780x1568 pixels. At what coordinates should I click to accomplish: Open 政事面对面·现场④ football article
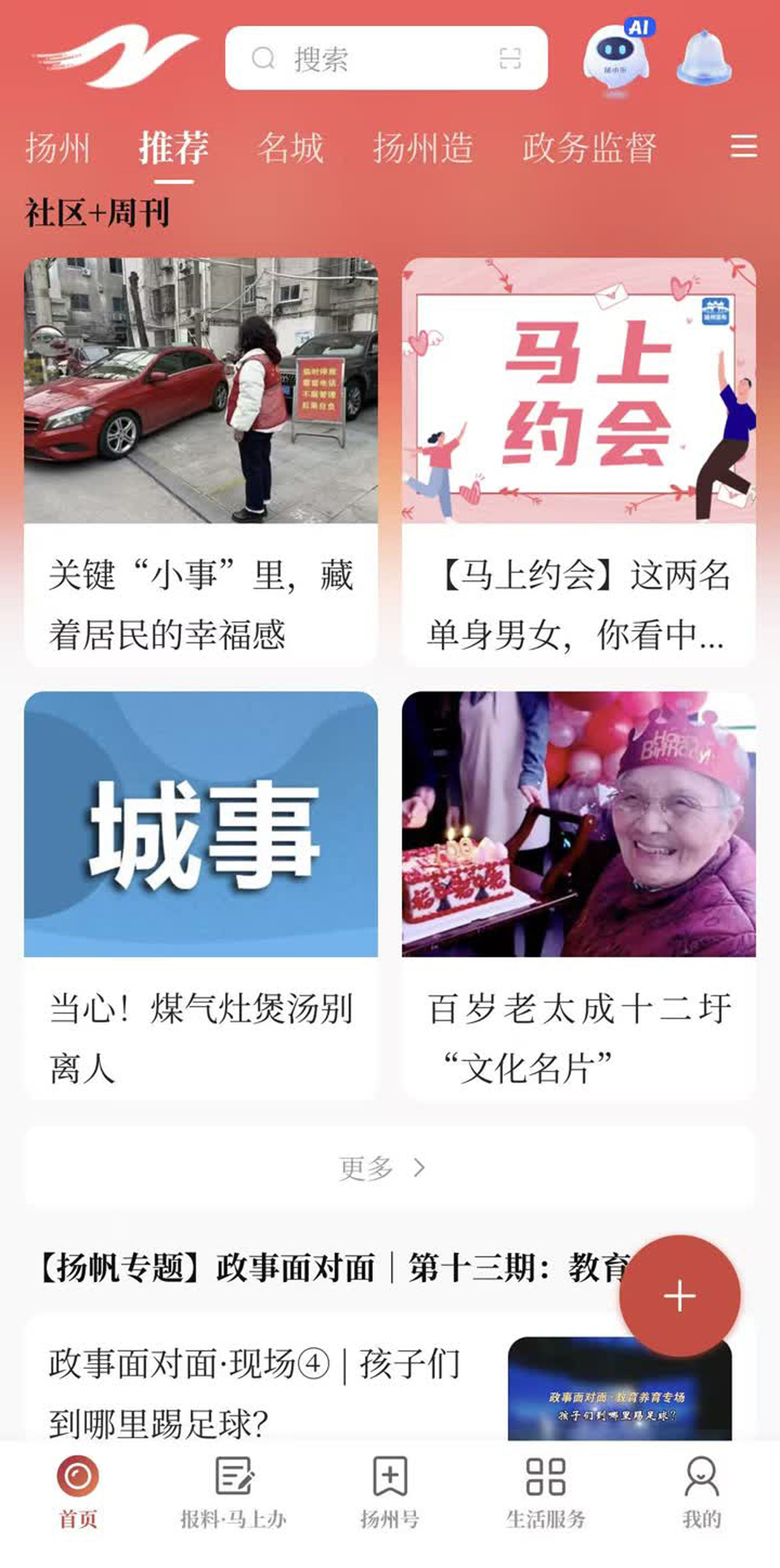256,1392
